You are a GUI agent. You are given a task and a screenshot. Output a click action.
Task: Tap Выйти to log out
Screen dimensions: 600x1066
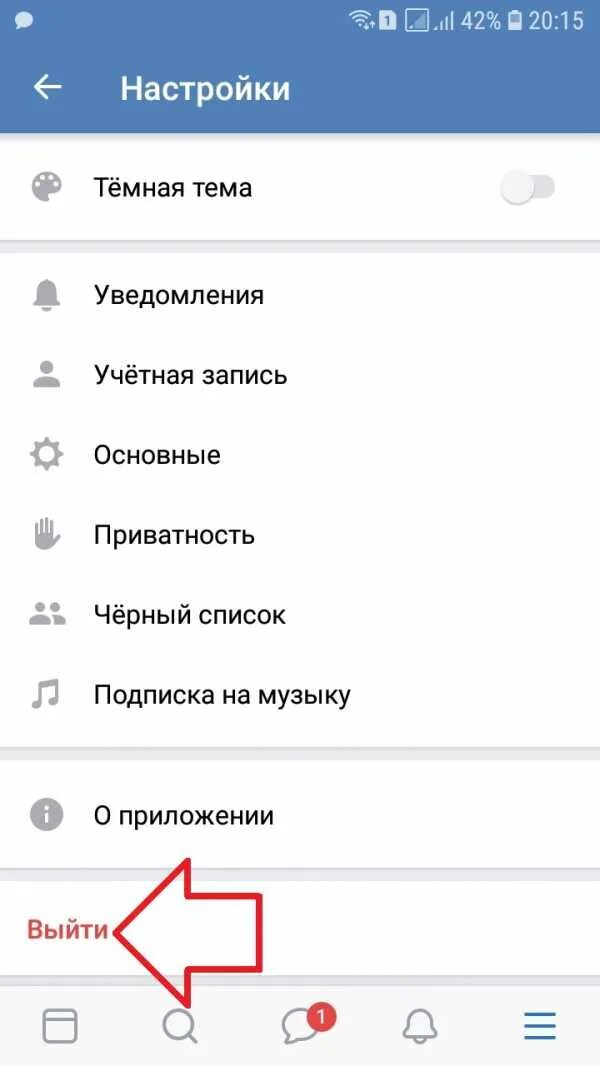pyautogui.click(x=68, y=929)
